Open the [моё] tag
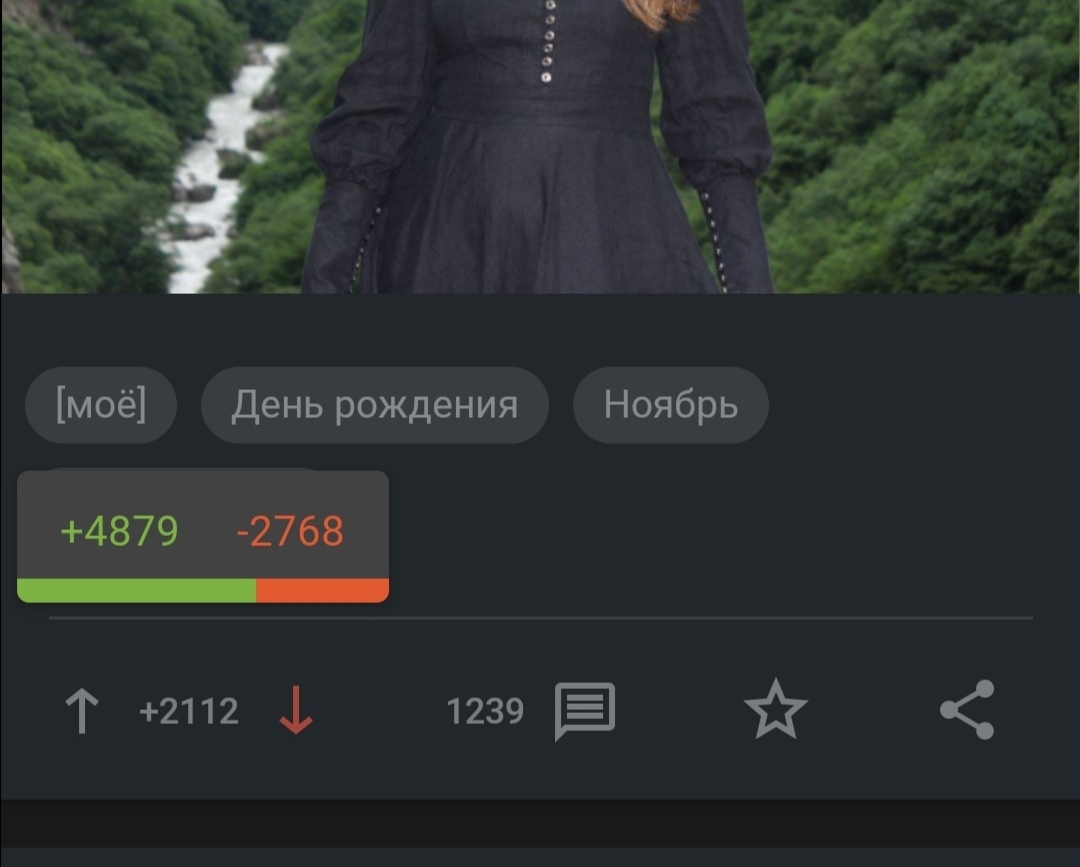The width and height of the screenshot is (1080, 867). 101,405
